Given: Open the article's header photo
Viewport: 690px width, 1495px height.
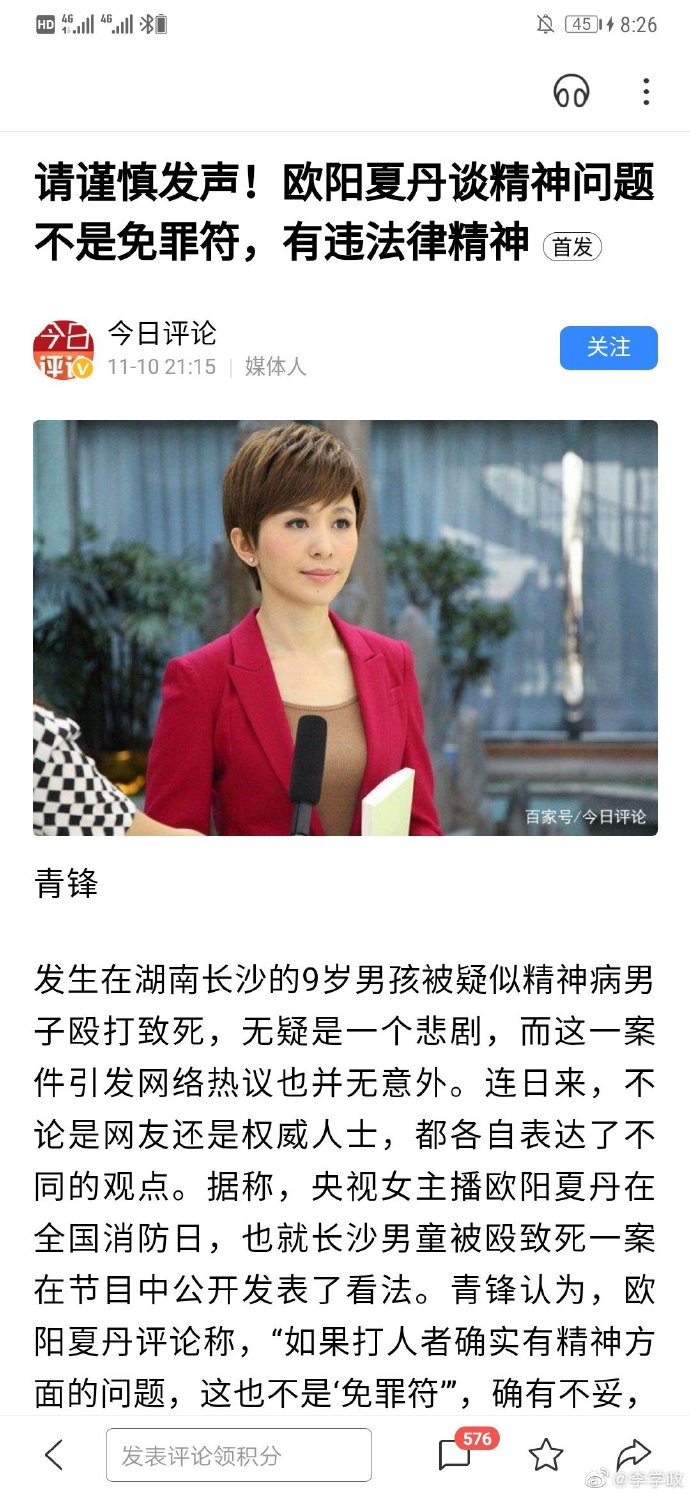Looking at the screenshot, I should tap(345, 627).
